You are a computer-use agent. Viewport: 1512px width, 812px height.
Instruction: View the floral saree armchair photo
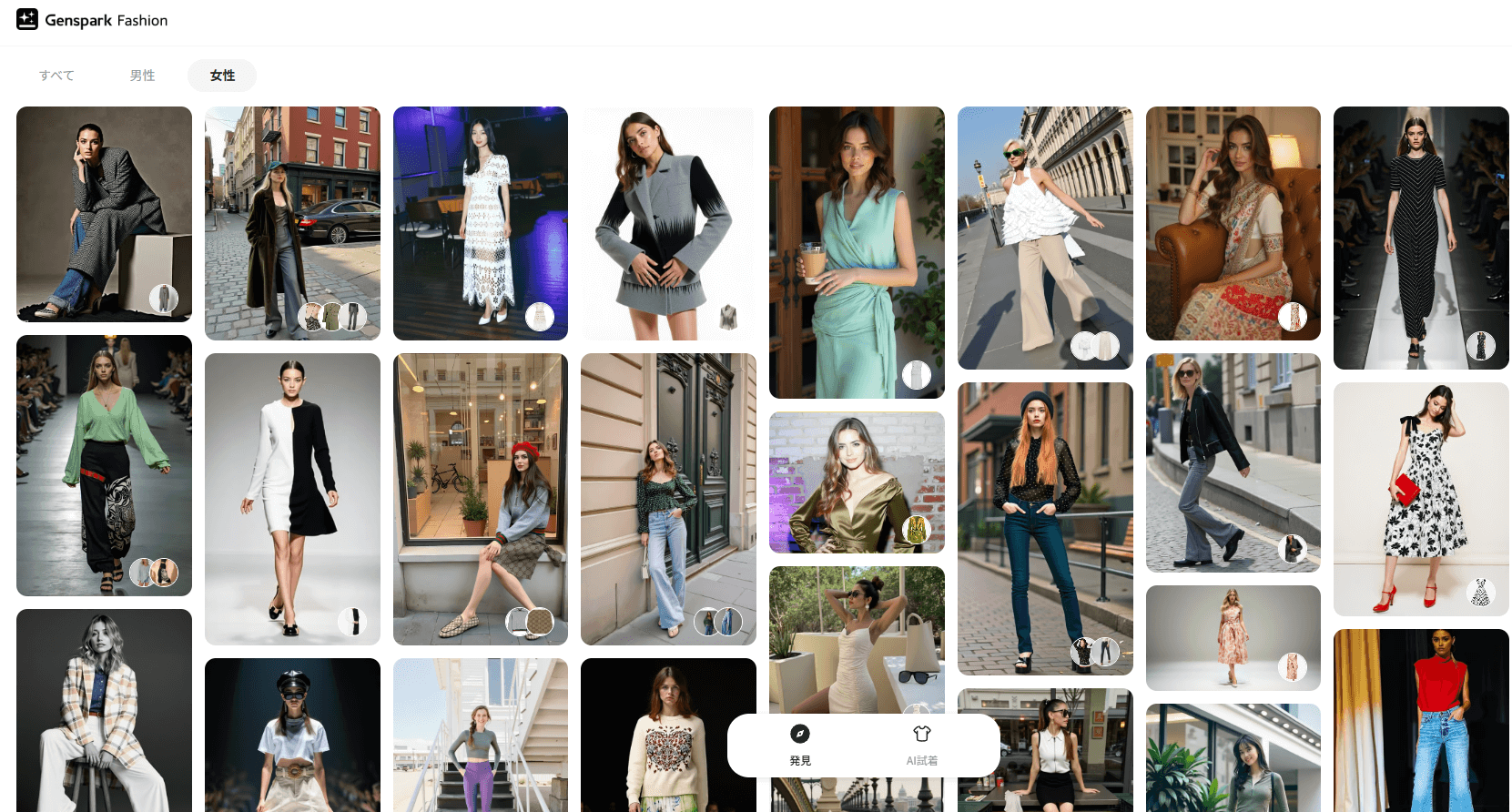1233,223
